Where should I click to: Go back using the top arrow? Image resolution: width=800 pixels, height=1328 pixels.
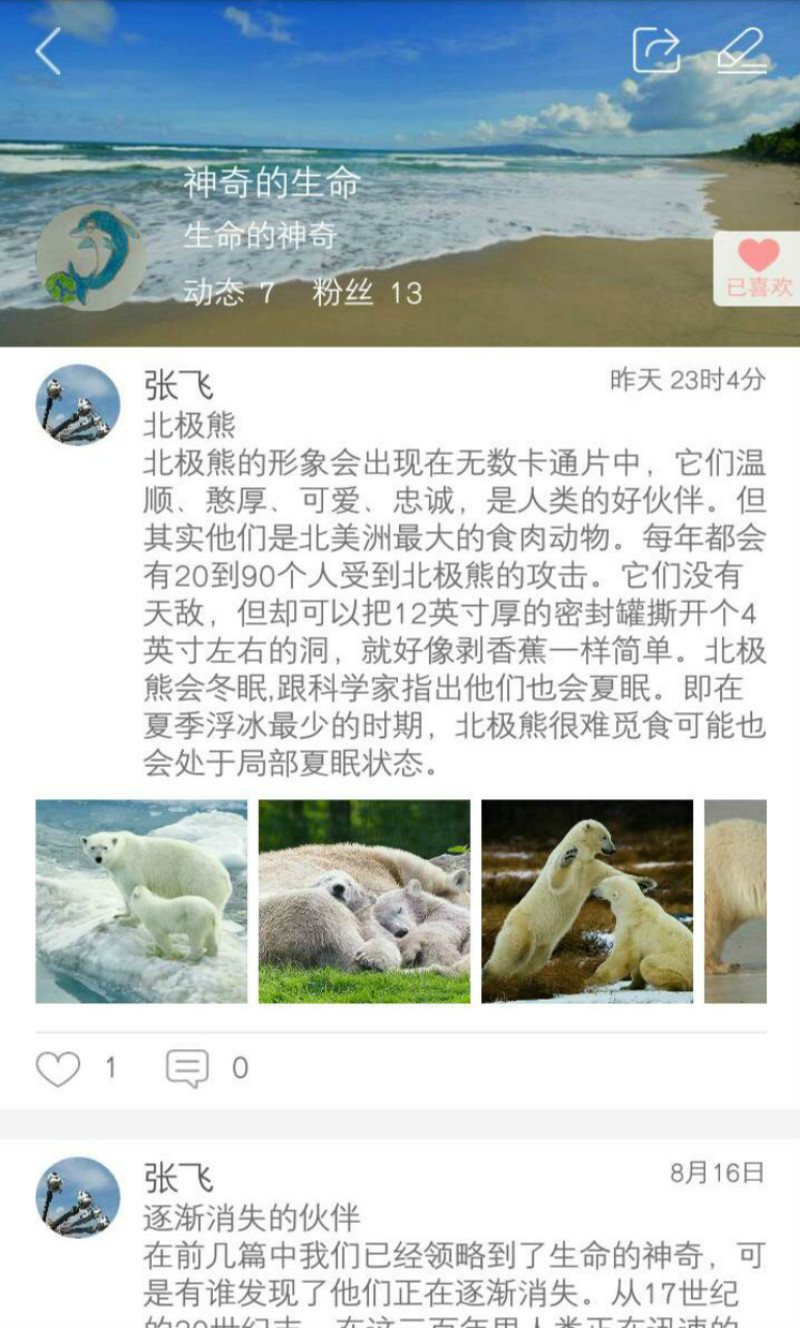(x=48, y=52)
